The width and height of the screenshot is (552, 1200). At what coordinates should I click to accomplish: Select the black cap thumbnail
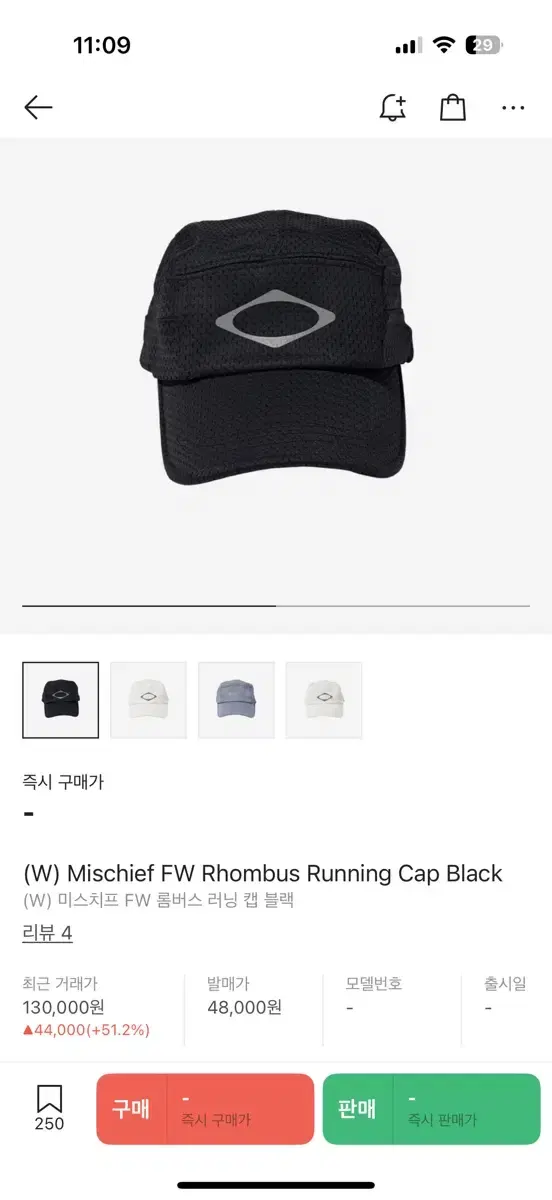coord(60,700)
